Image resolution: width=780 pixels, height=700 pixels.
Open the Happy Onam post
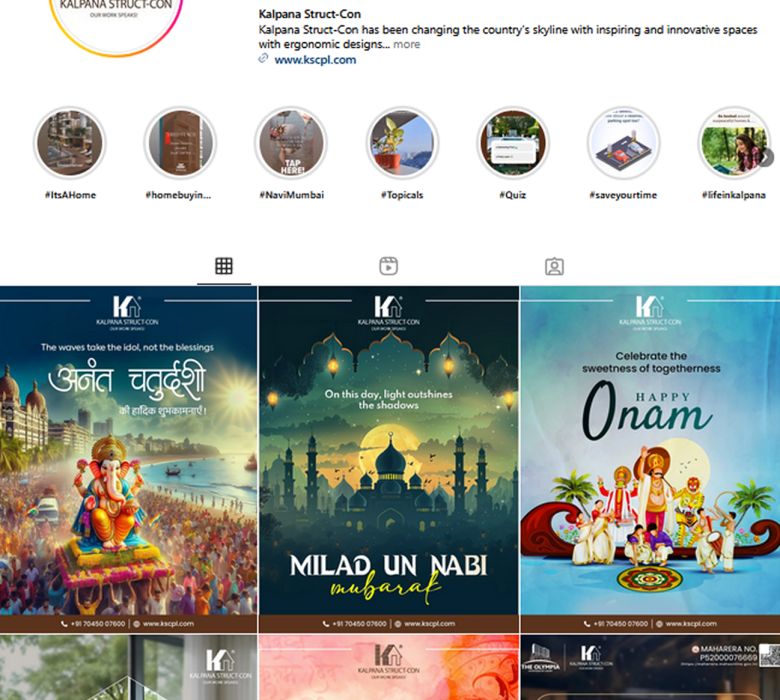click(650, 460)
